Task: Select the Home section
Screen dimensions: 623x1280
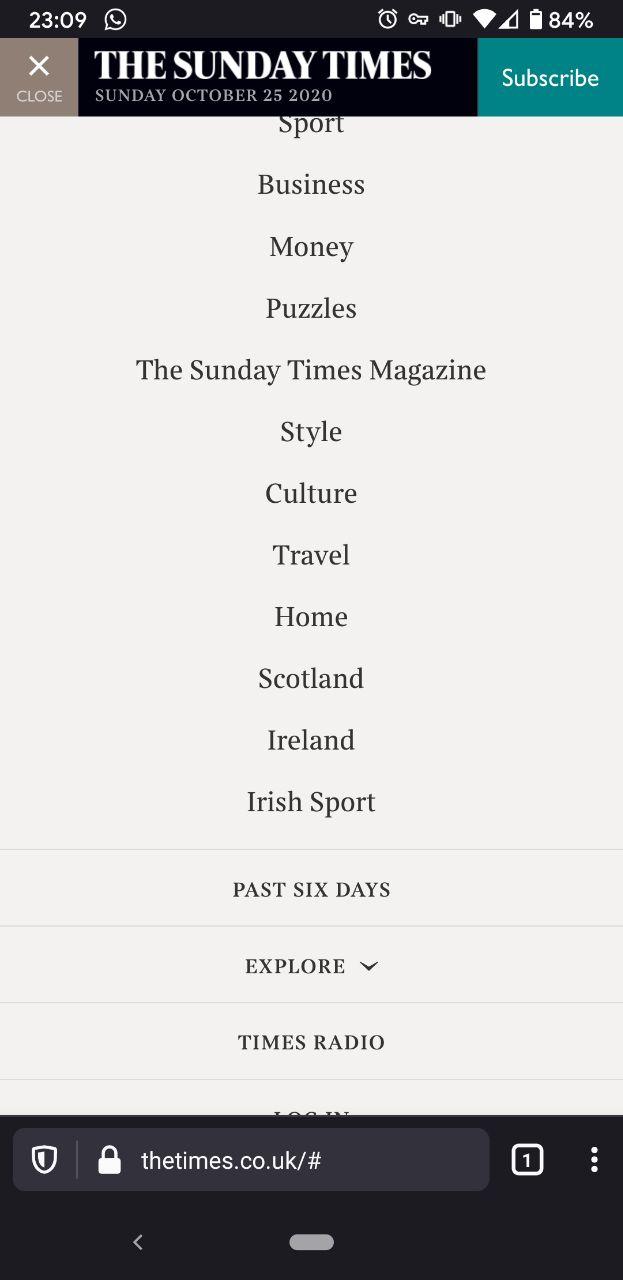Action: pos(311,617)
